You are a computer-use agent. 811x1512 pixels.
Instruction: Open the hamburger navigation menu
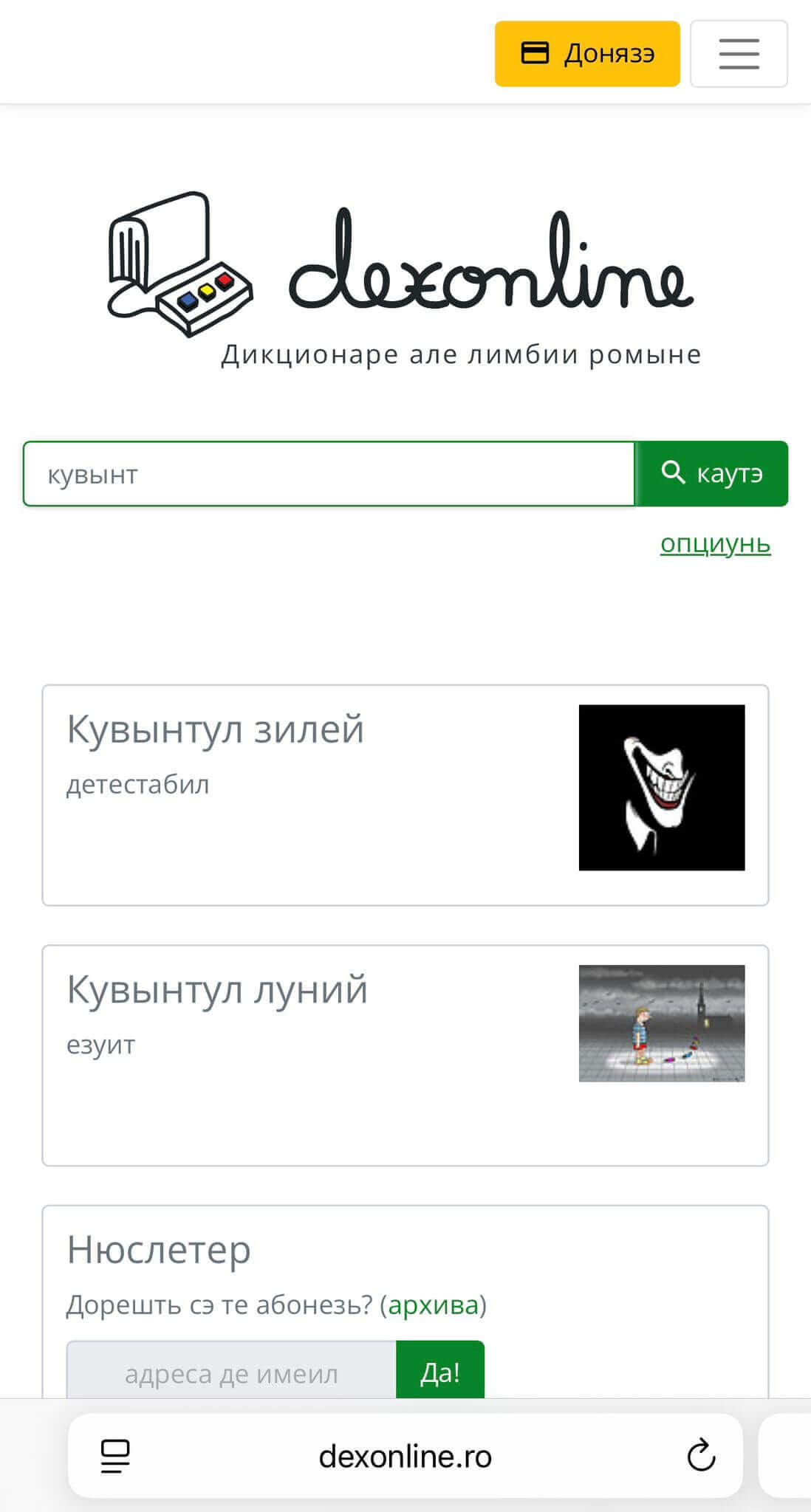pos(739,54)
